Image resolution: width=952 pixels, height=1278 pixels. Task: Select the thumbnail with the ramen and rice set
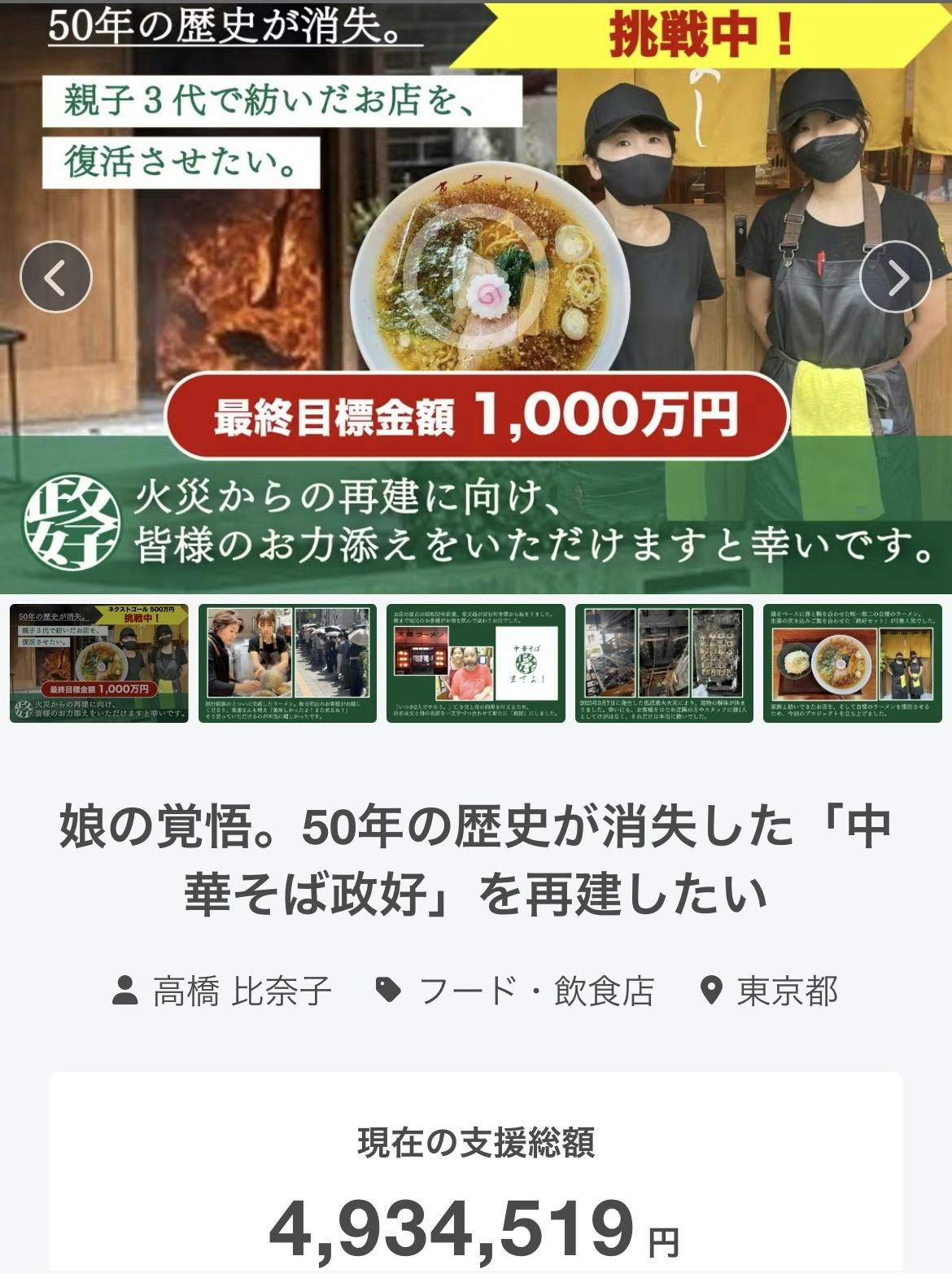[x=852, y=663]
